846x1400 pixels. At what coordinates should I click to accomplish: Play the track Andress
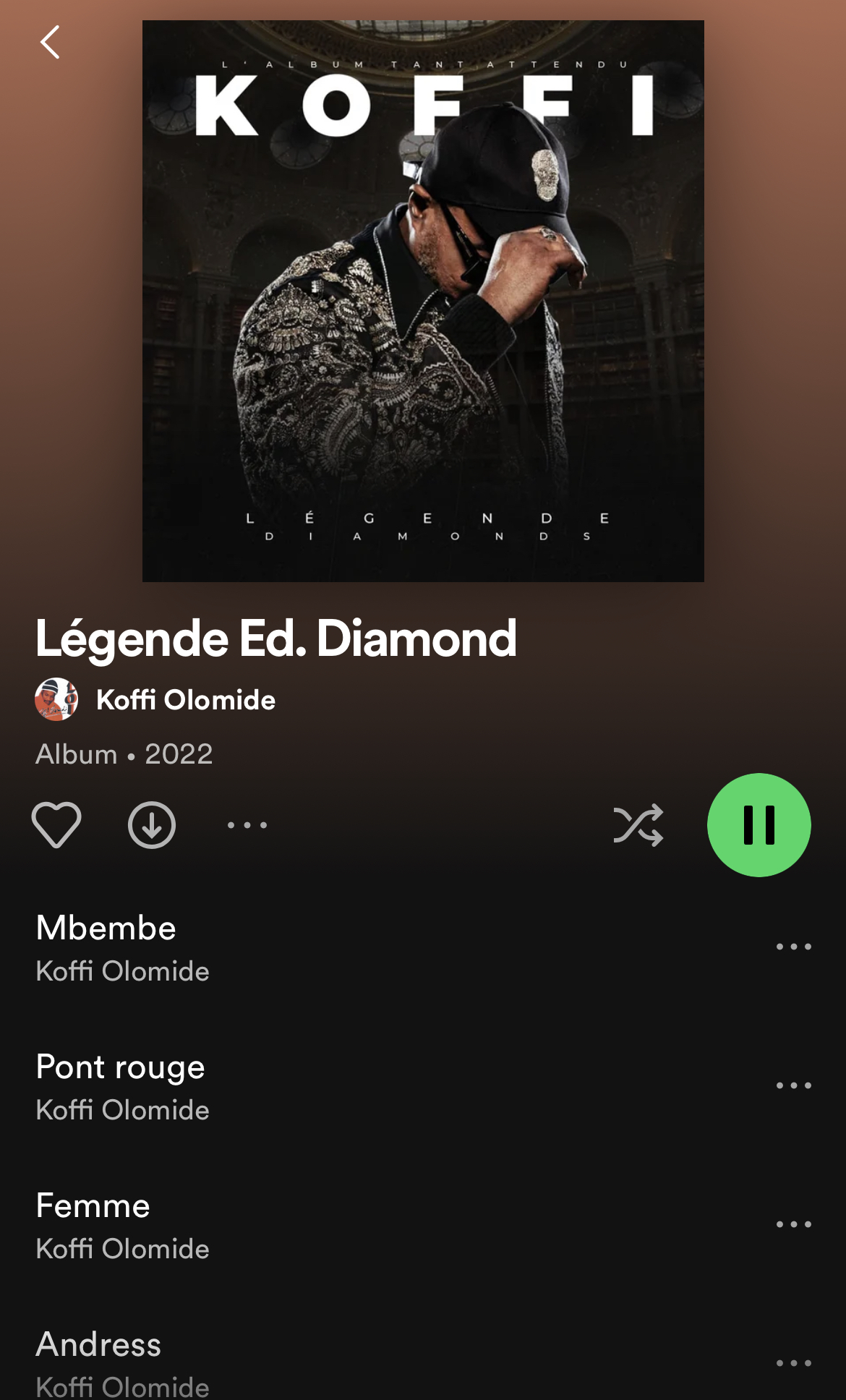pyautogui.click(x=99, y=1345)
